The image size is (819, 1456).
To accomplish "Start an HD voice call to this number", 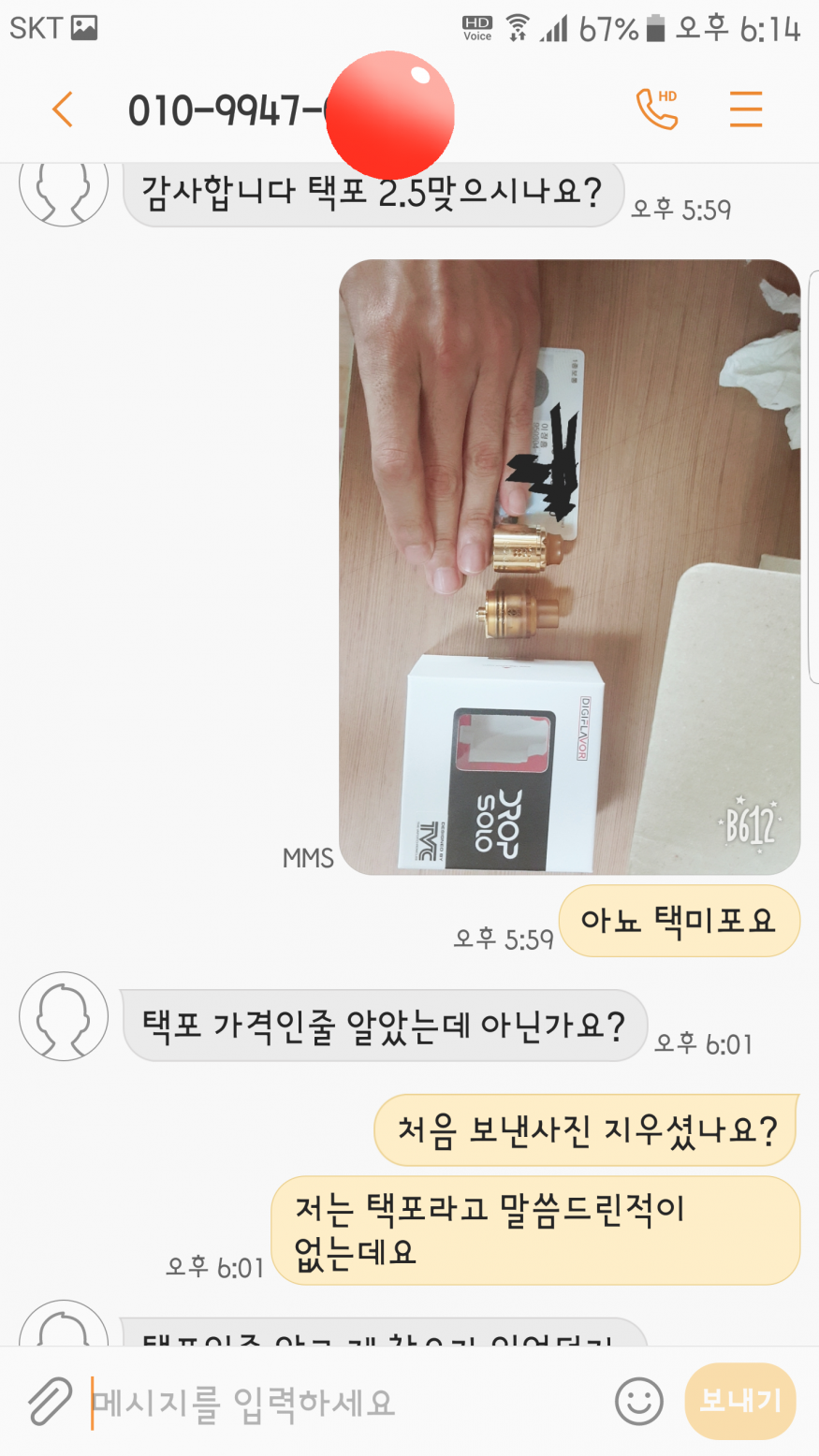I will tap(657, 109).
